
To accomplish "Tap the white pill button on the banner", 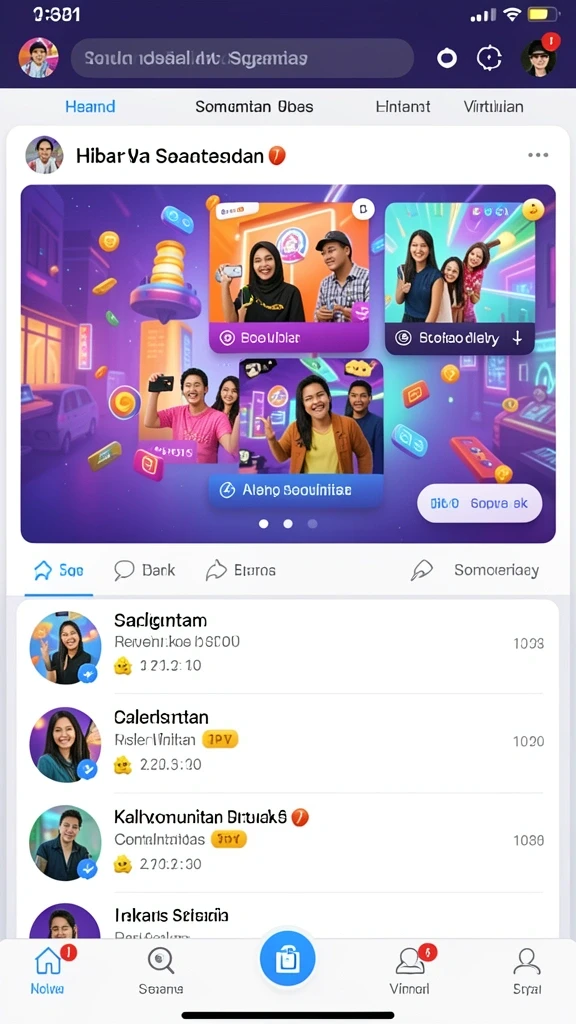I will 479,504.
